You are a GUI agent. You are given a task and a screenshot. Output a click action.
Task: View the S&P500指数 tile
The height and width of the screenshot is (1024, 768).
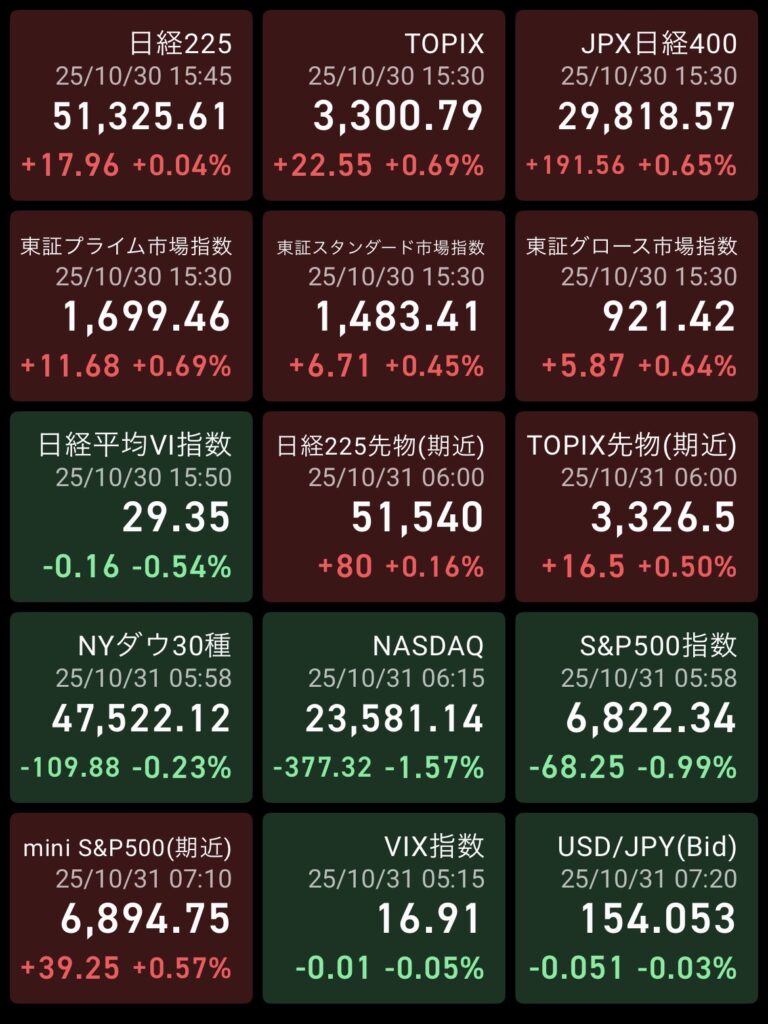(637, 707)
